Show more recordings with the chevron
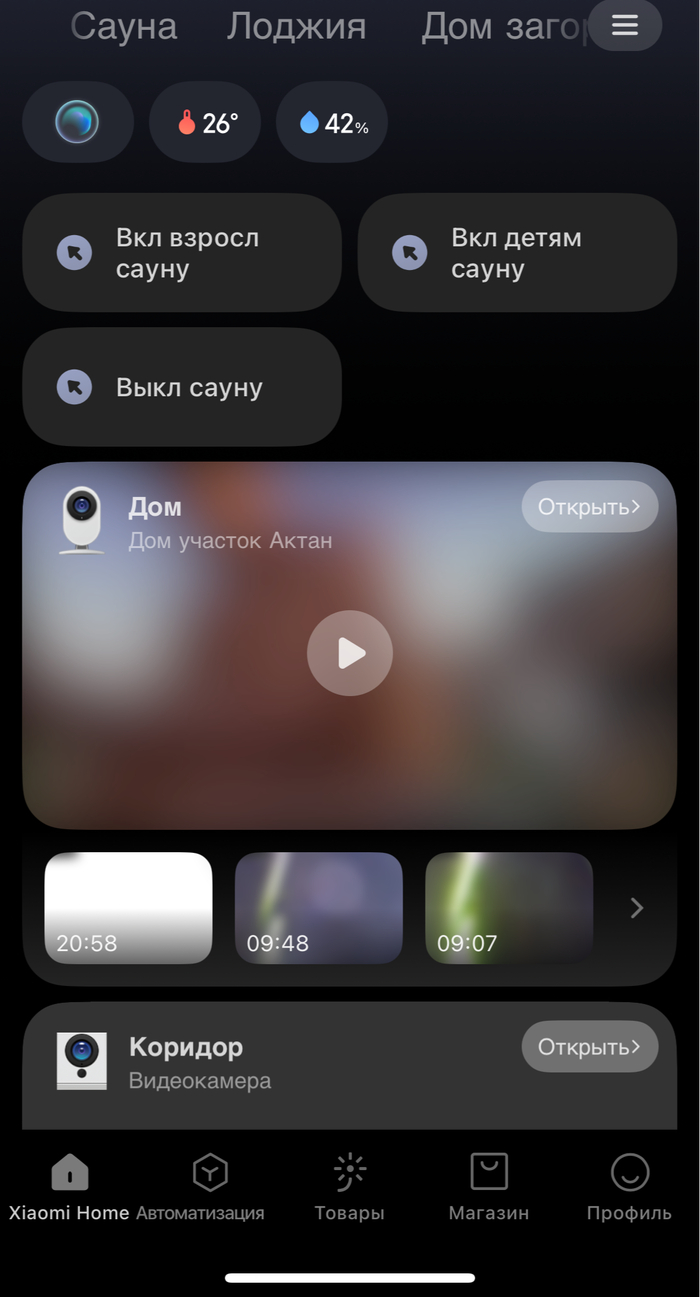Screen dimensions: 700x1297 [637, 908]
